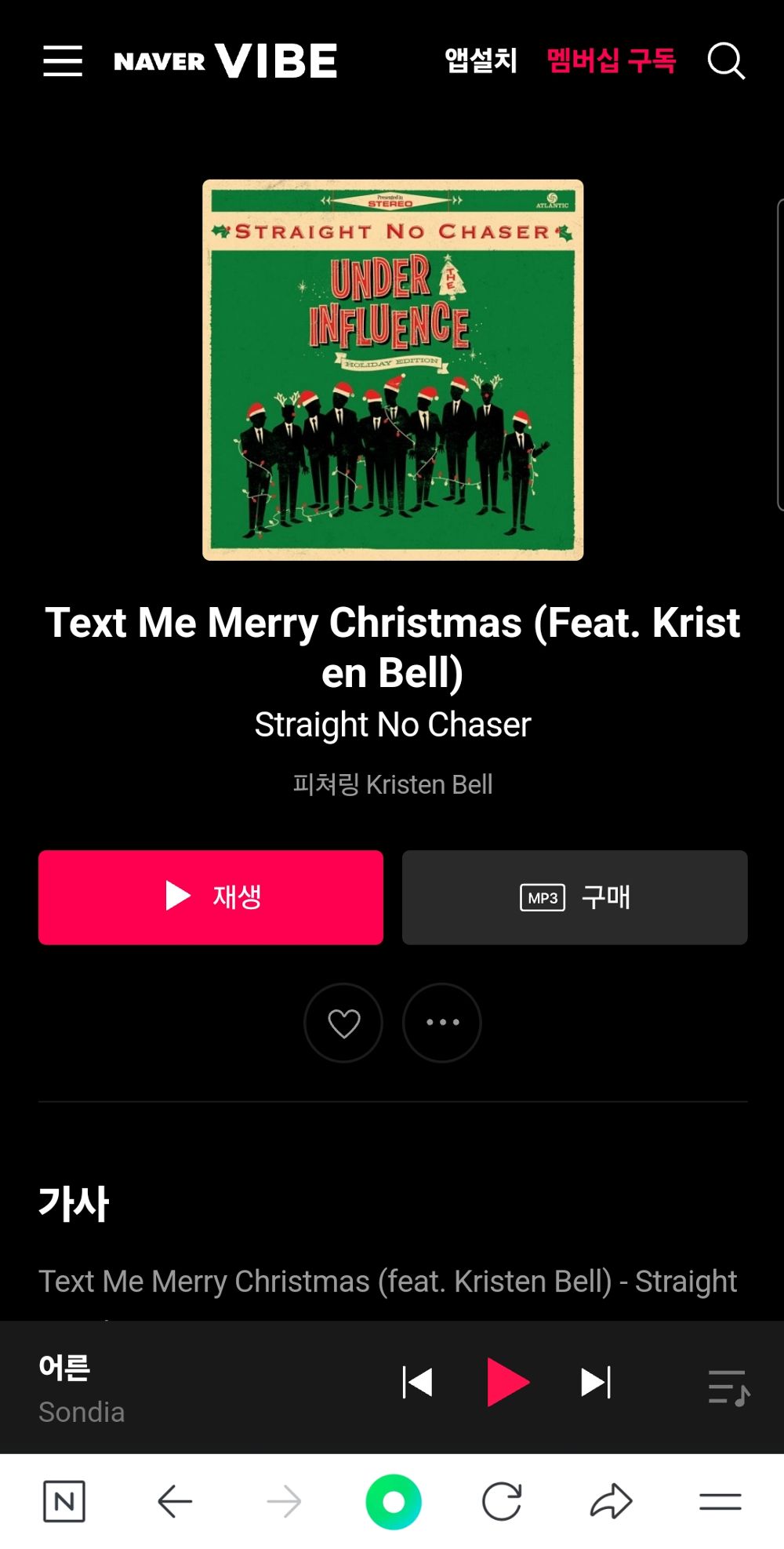Open the hamburger drawer menu
The height and width of the screenshot is (1549, 784).
pos(63,61)
